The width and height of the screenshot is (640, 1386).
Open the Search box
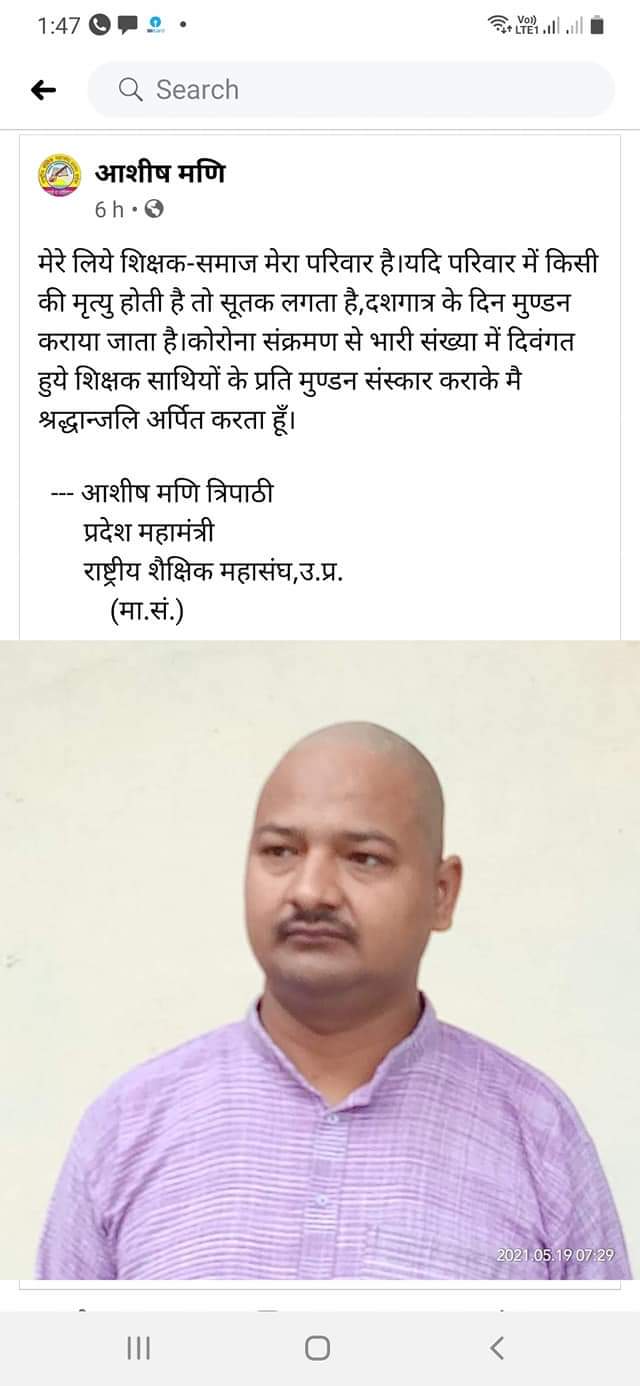coord(350,90)
